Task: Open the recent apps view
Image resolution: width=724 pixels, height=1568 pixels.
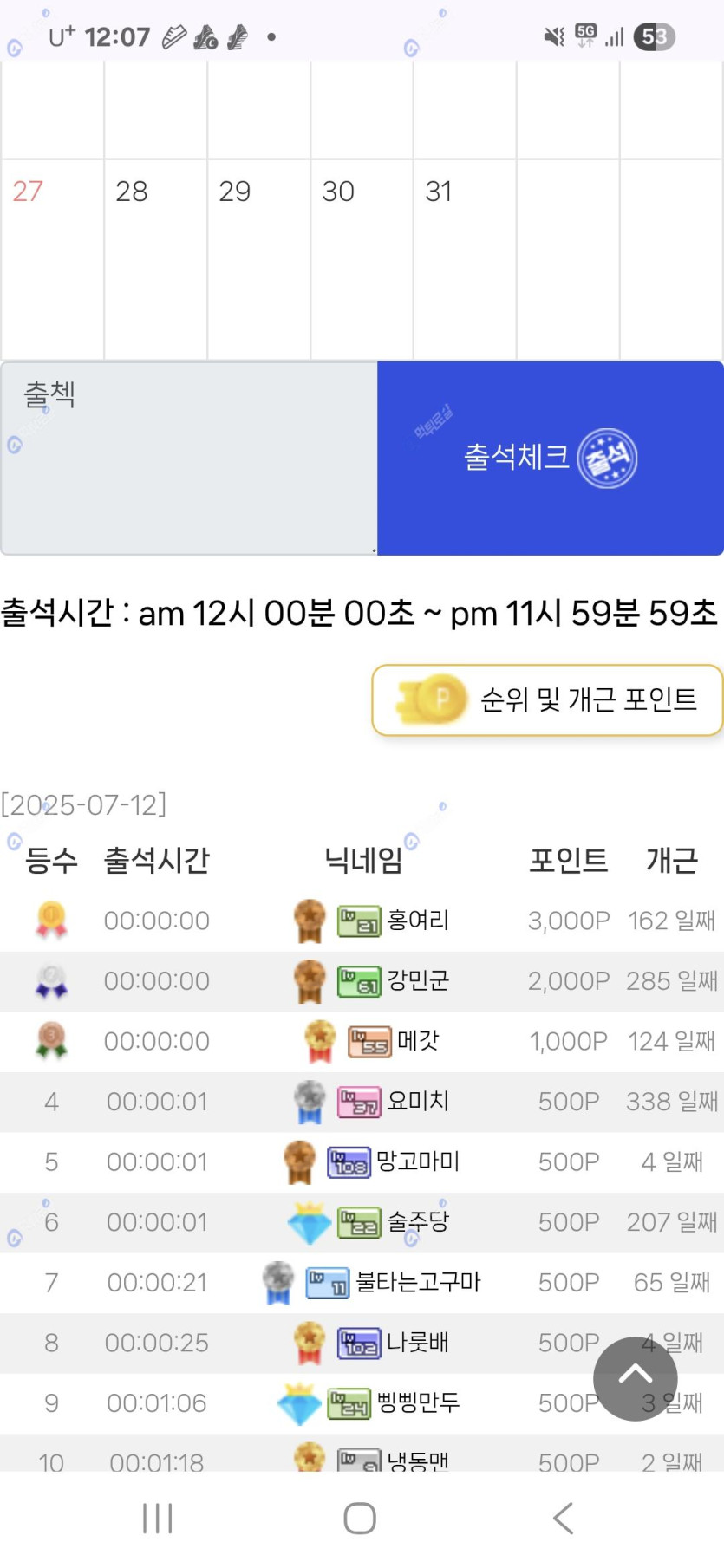Action: [158, 1518]
